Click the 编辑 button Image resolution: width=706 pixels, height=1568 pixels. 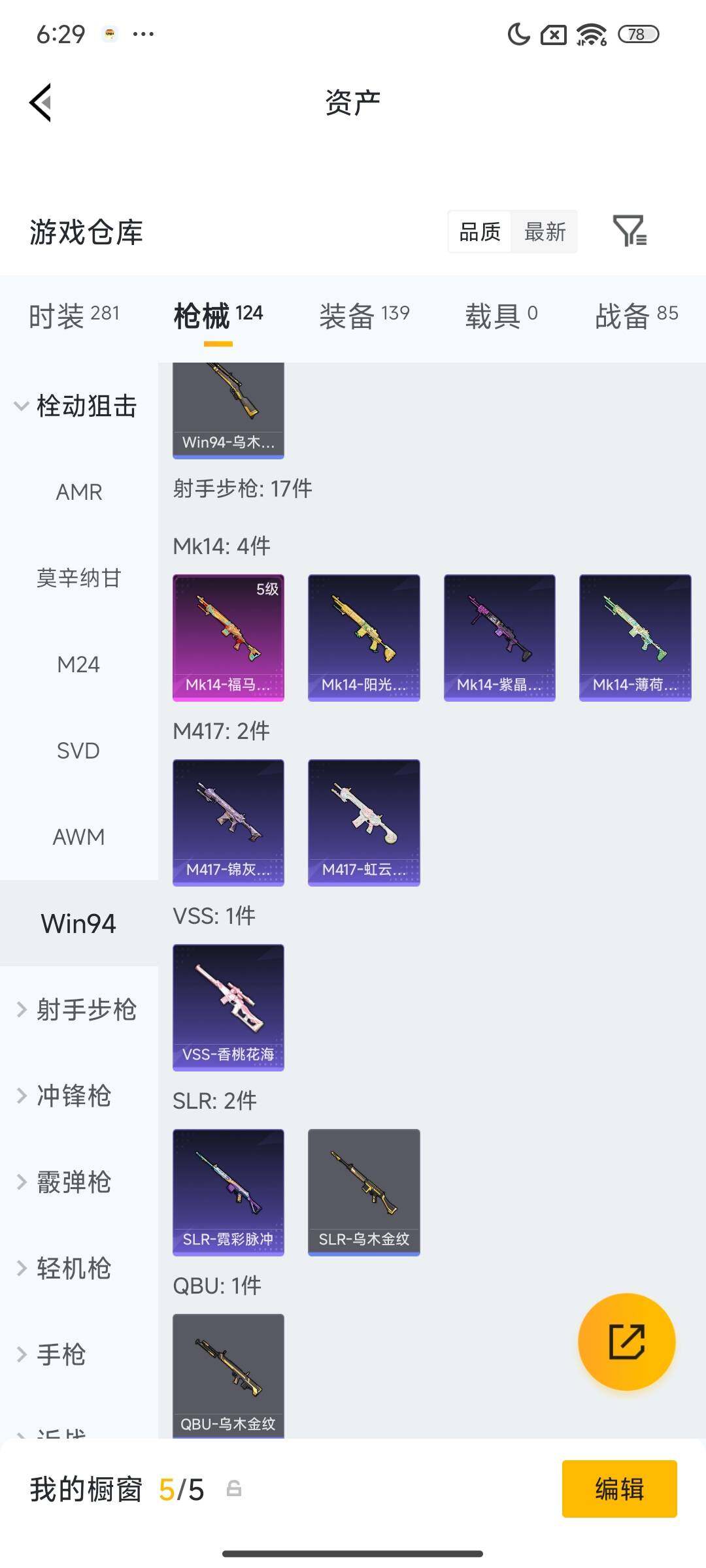pos(620,1490)
